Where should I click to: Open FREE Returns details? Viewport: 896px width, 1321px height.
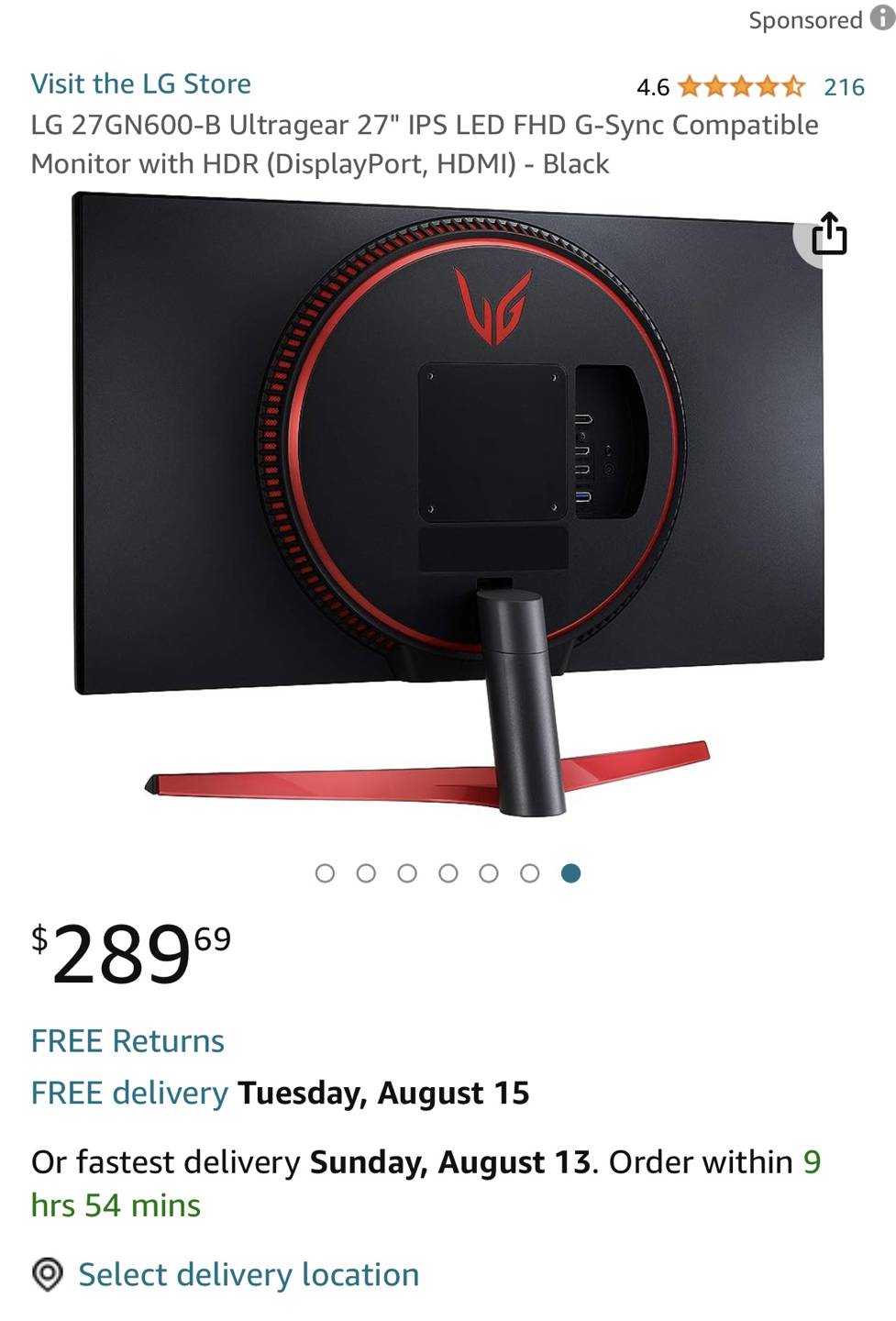[x=127, y=1040]
